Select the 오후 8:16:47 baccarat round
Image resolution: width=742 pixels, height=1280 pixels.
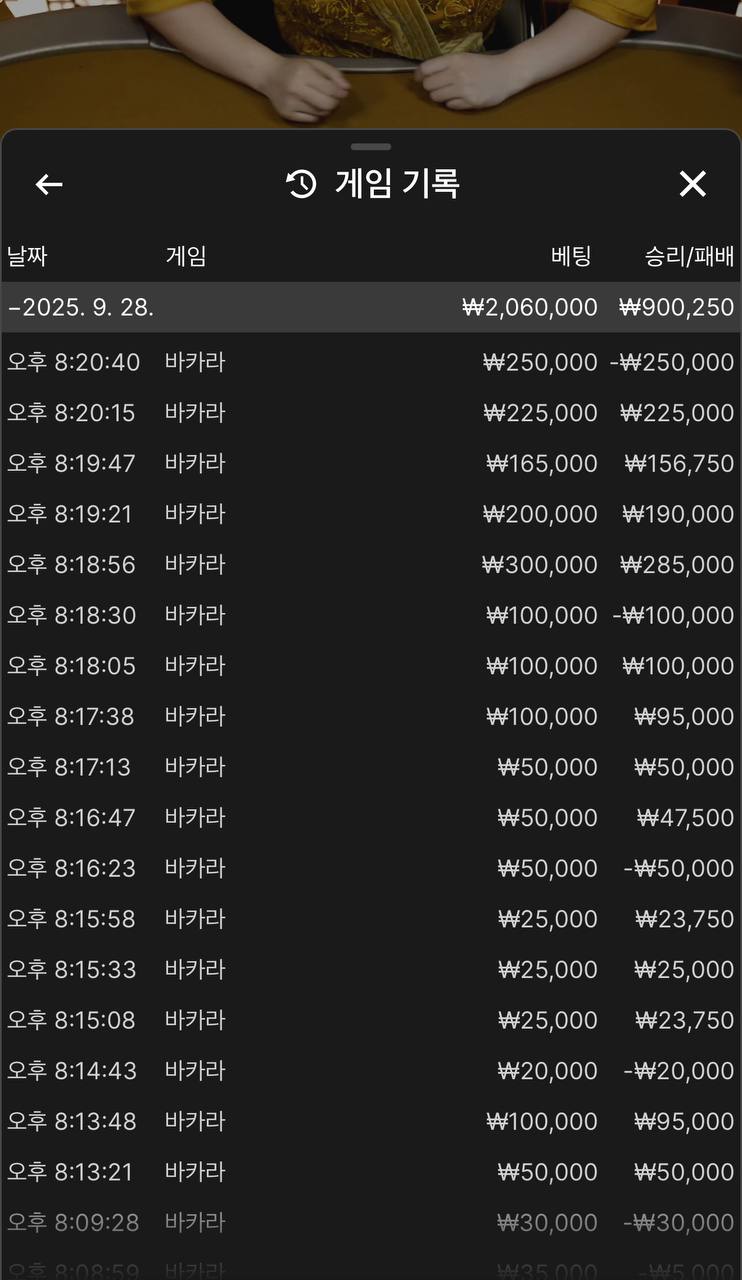click(370, 818)
